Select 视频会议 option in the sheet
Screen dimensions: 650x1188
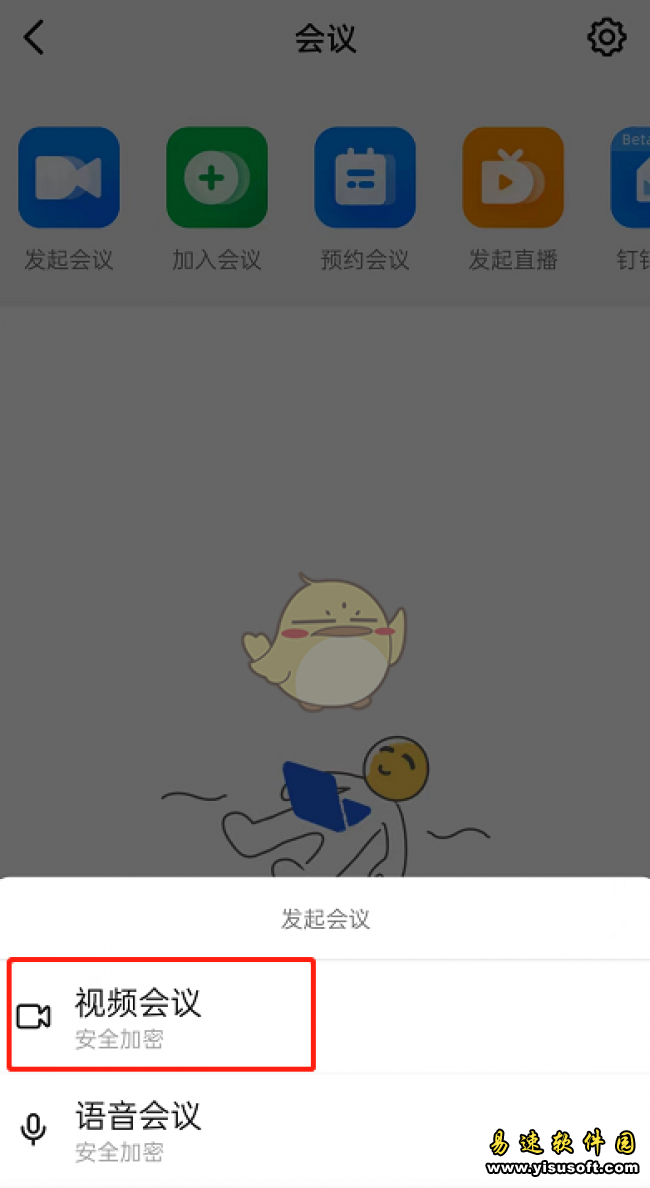(160, 1015)
